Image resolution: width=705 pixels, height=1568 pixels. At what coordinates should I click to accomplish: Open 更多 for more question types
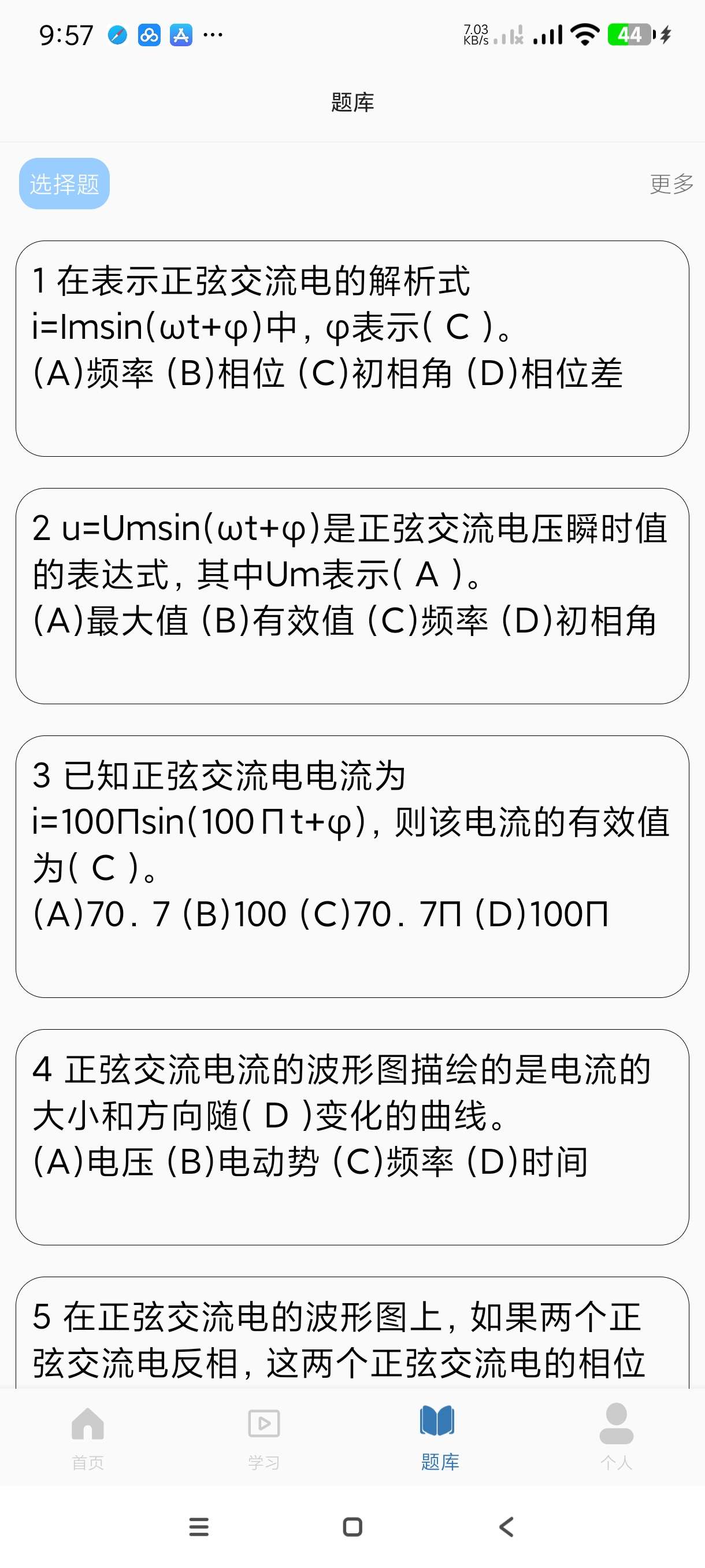pos(671,184)
